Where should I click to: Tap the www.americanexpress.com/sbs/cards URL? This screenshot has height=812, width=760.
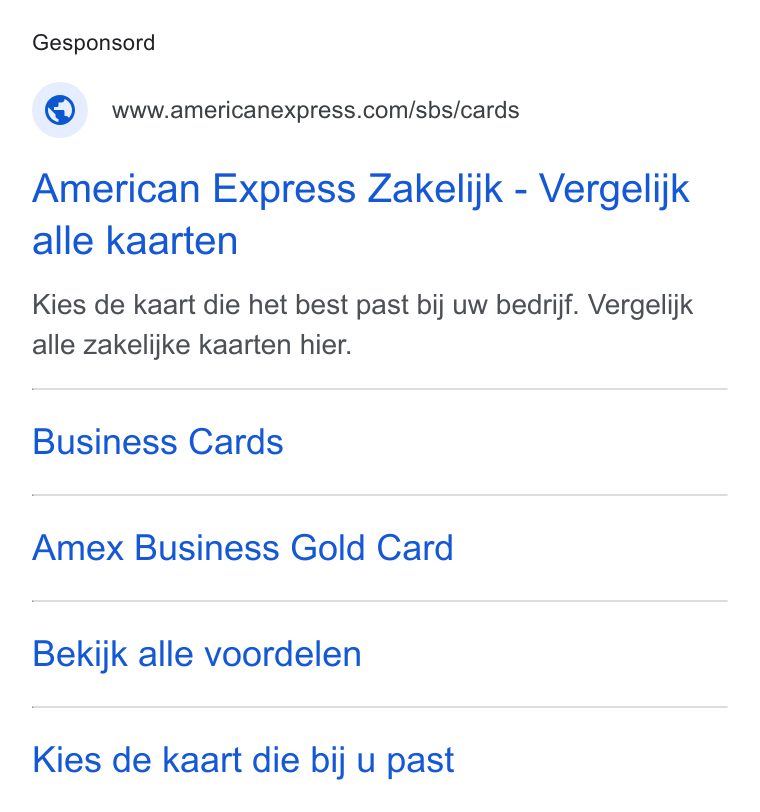point(315,110)
